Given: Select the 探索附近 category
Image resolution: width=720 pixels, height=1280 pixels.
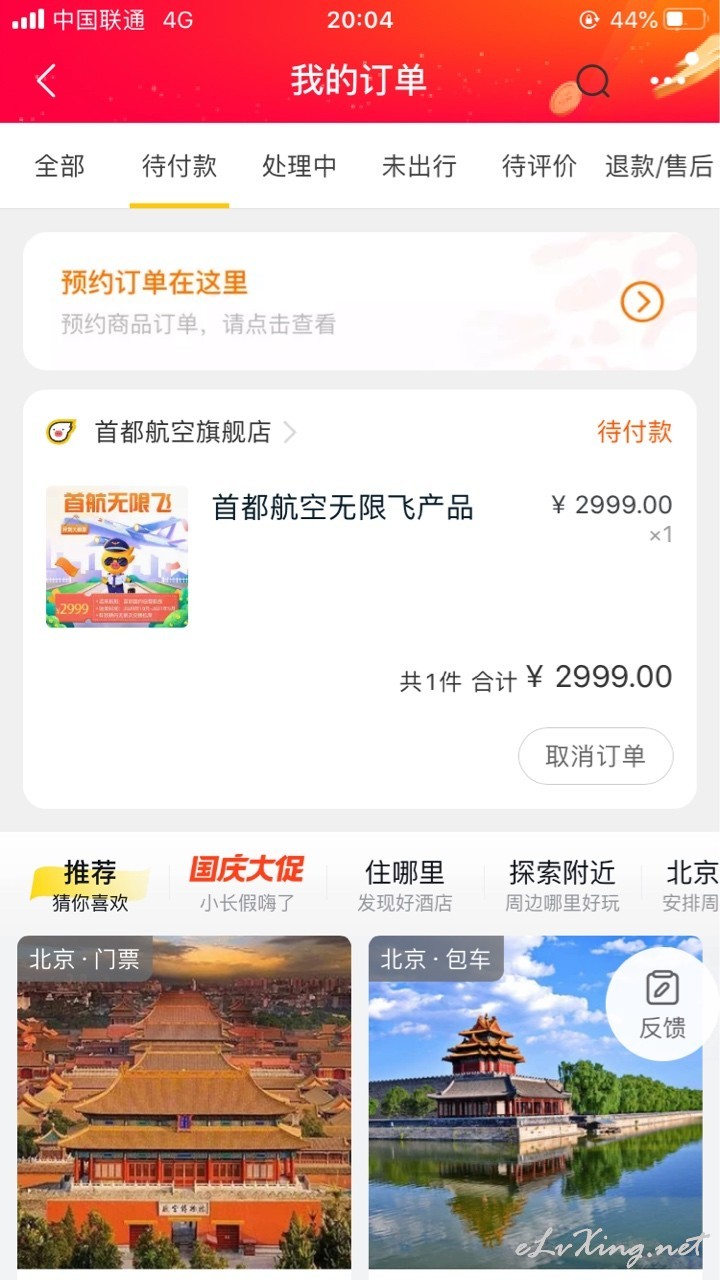Looking at the screenshot, I should point(562,886).
